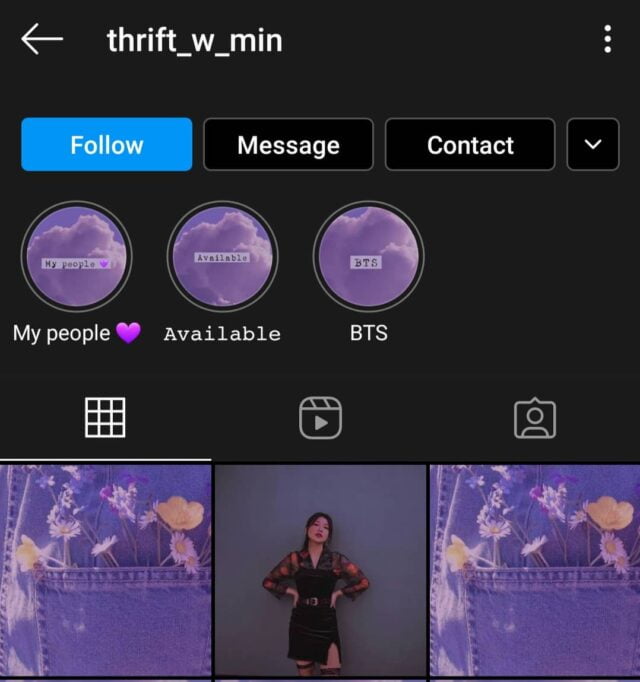
Task: Watch the BTS highlight
Action: 368,257
